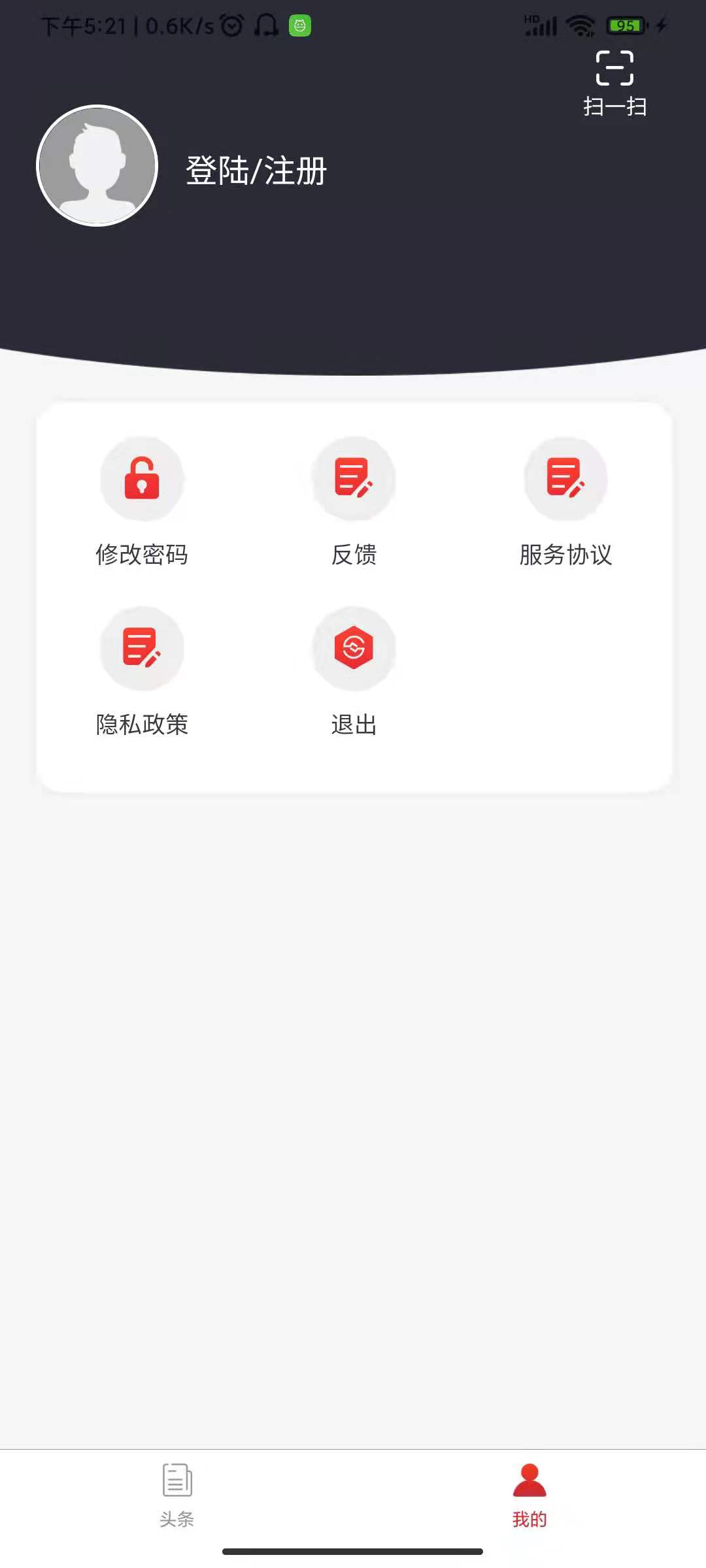
Task: Open 修改密码 to change password
Action: tap(142, 502)
